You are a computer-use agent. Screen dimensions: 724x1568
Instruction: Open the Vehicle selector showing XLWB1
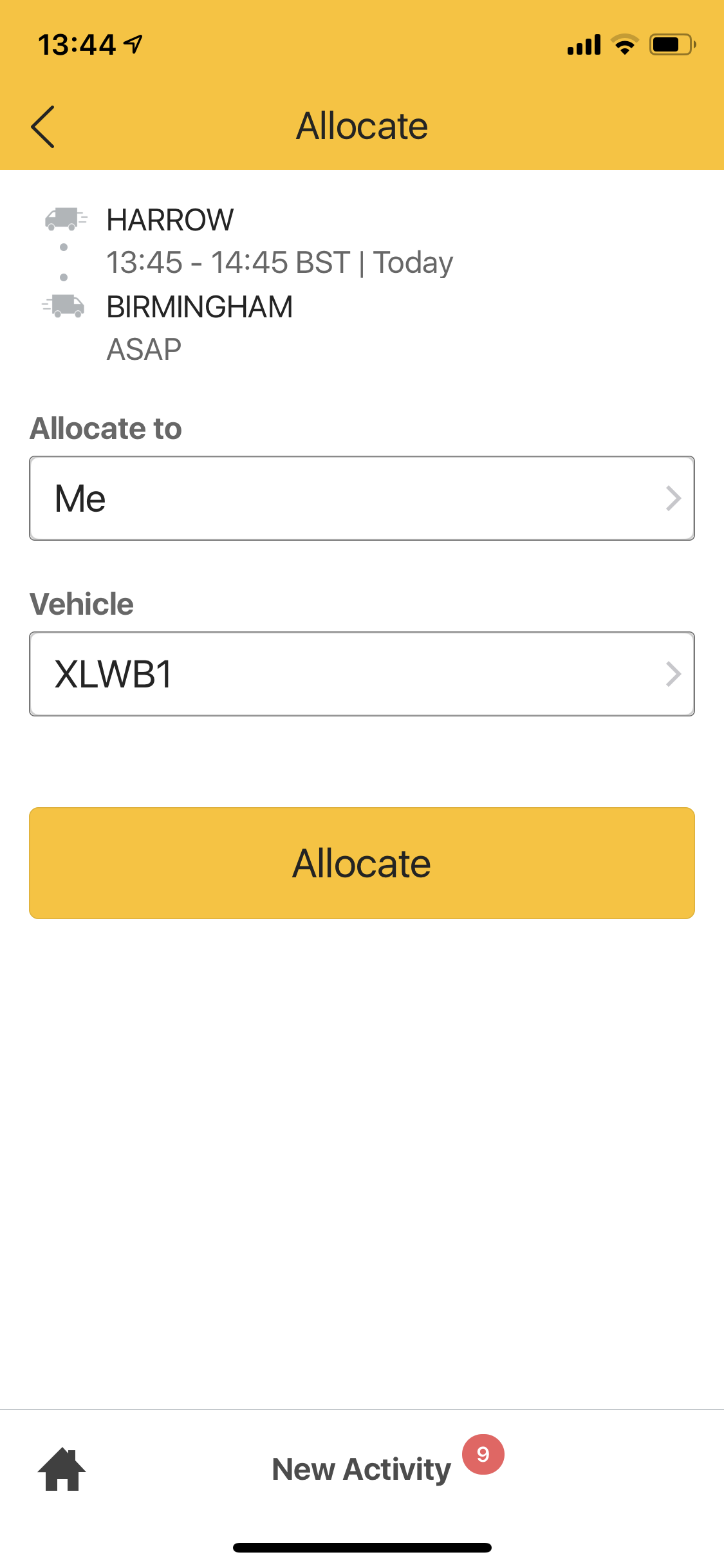(362, 673)
